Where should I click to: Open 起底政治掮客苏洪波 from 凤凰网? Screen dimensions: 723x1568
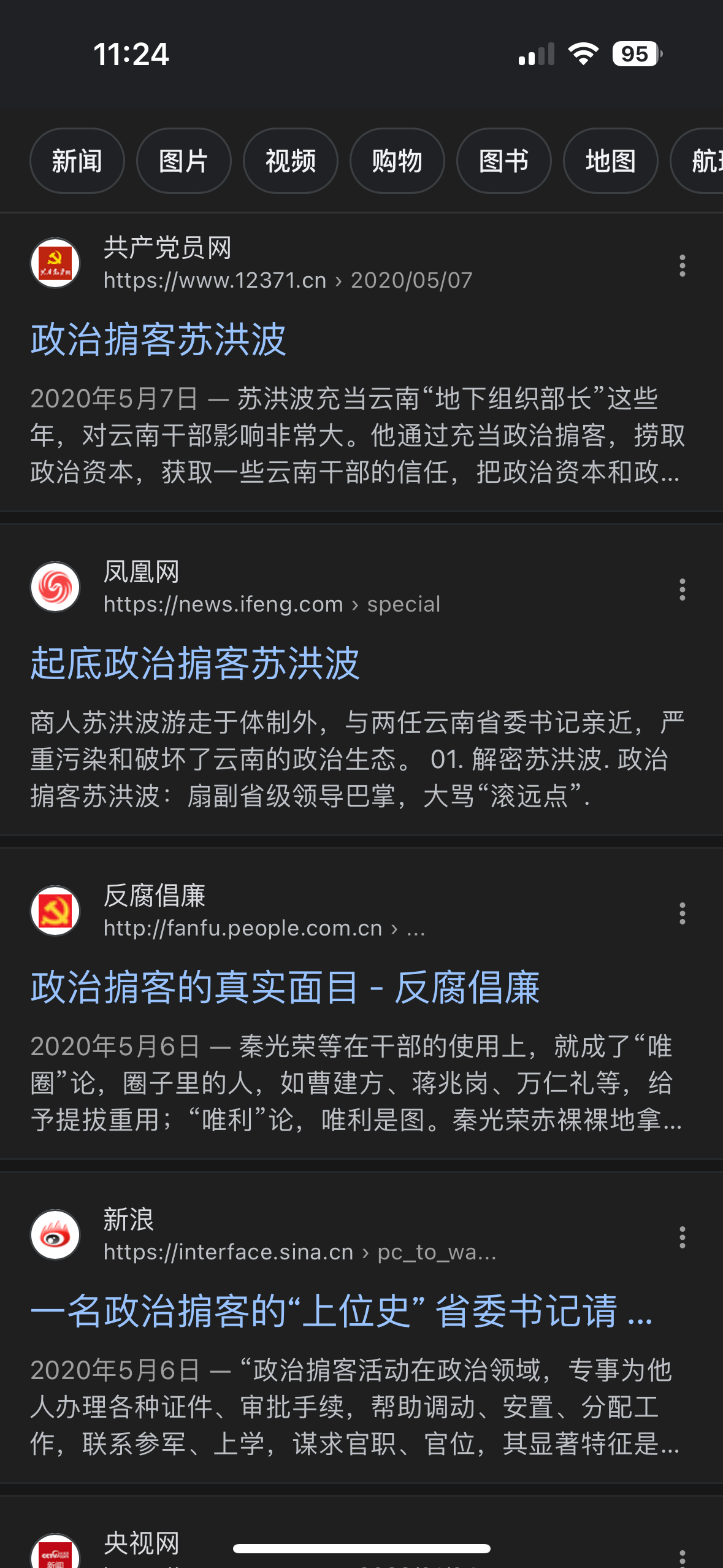195,663
